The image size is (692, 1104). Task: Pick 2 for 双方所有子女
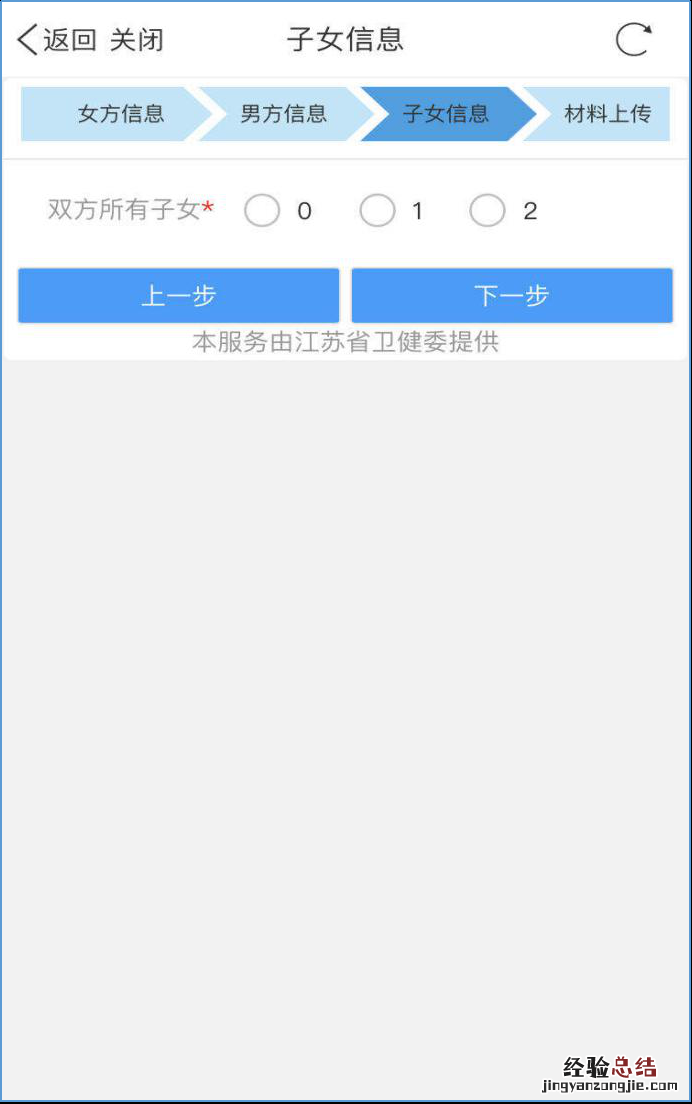[487, 211]
